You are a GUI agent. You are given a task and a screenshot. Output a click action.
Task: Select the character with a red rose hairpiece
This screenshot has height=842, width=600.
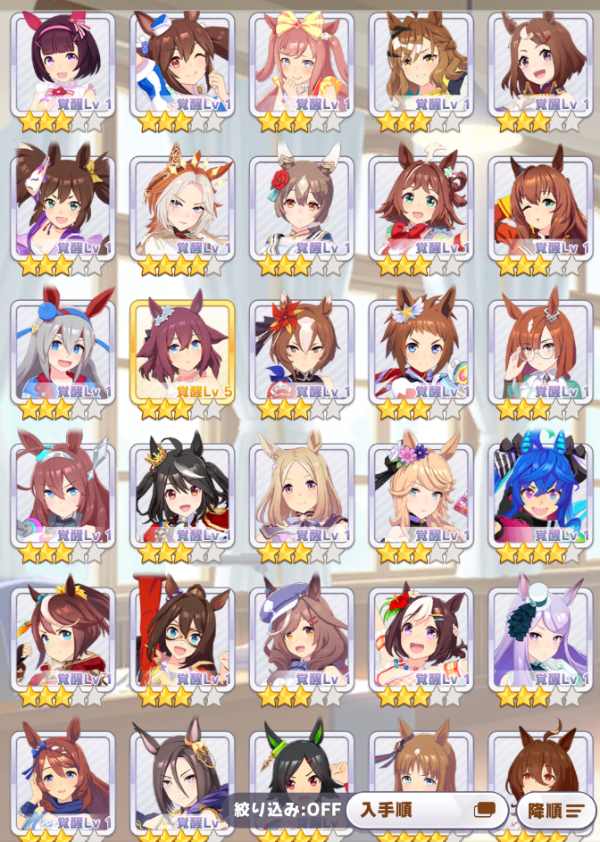301,210
